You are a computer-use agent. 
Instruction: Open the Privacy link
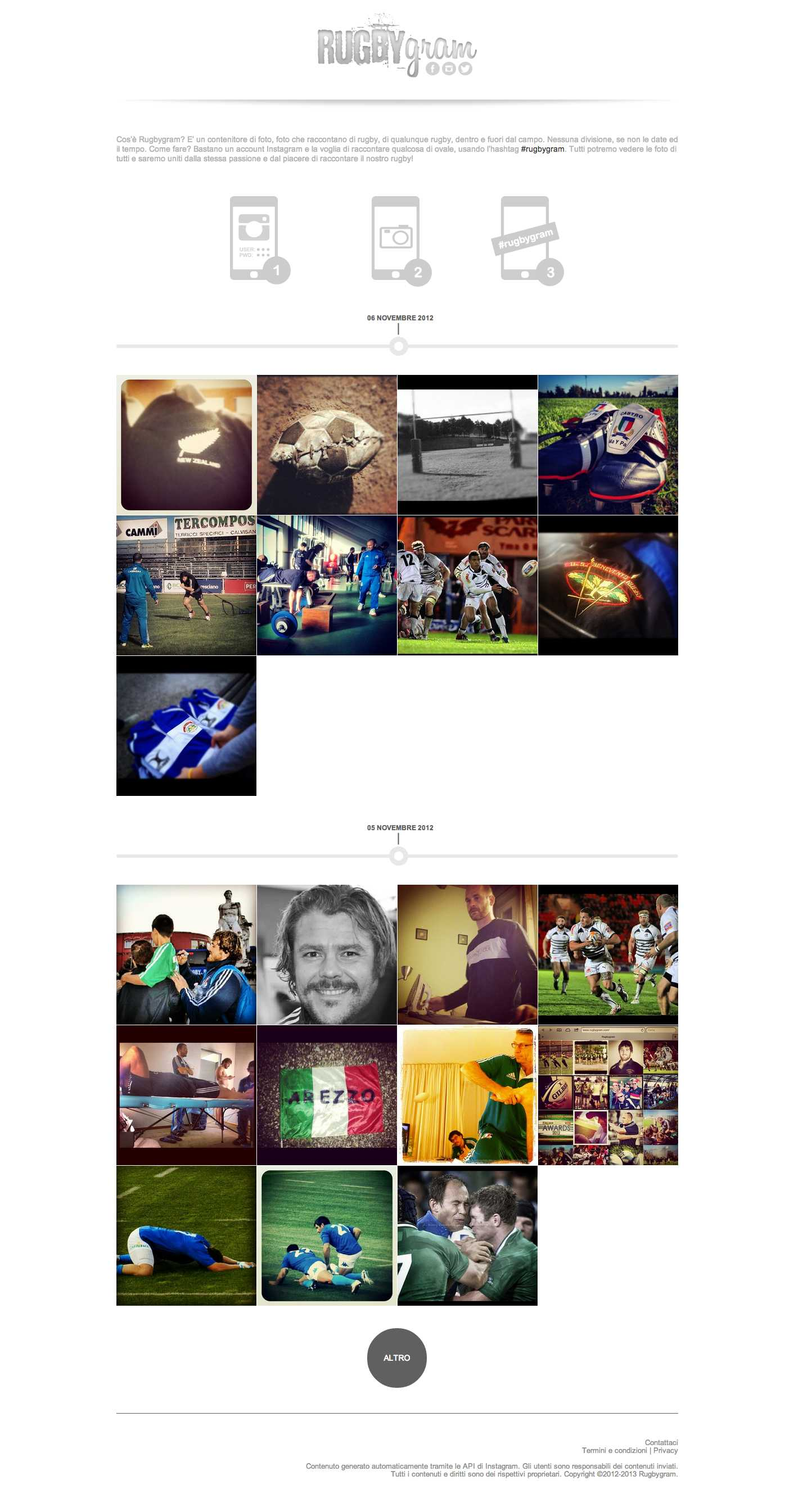(x=665, y=1450)
